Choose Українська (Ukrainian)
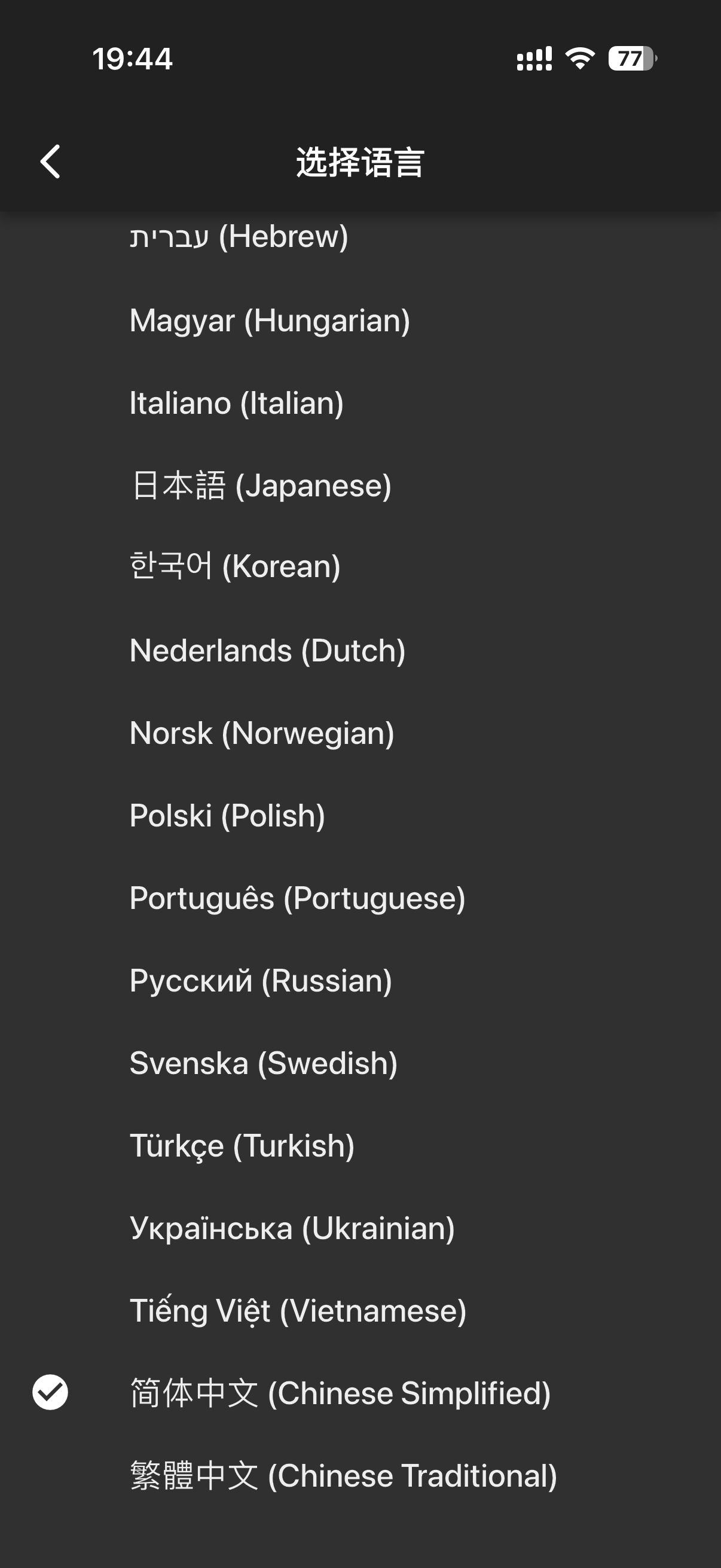This screenshot has height=1568, width=721. tap(292, 1228)
